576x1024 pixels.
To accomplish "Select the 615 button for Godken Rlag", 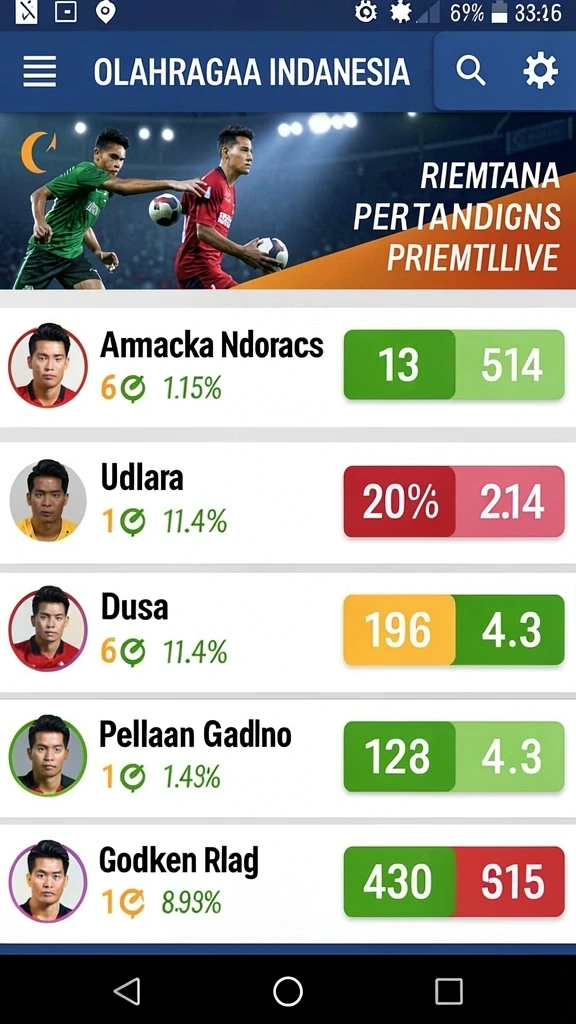I will point(510,882).
